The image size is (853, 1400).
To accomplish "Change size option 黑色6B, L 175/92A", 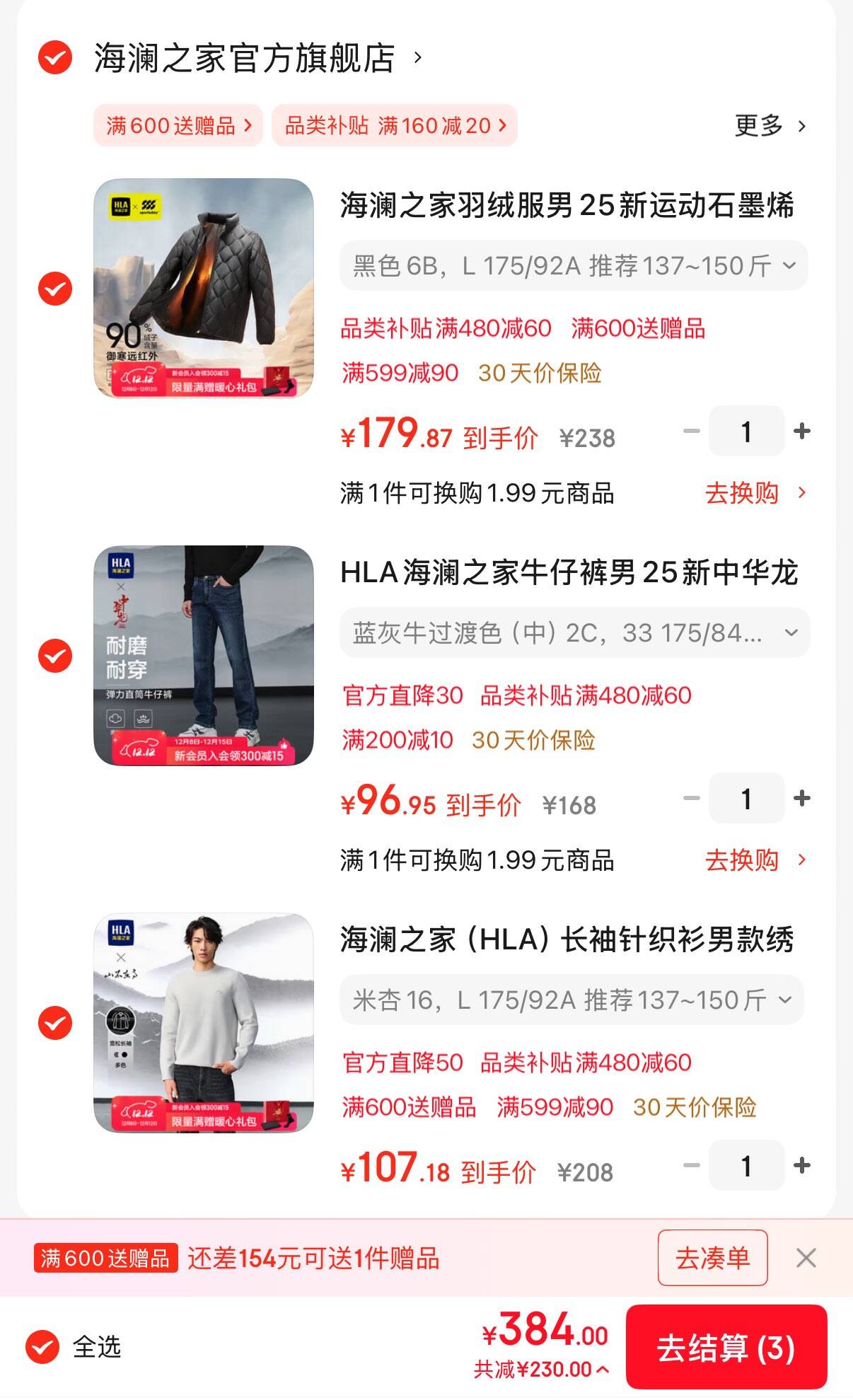I will 574,266.
